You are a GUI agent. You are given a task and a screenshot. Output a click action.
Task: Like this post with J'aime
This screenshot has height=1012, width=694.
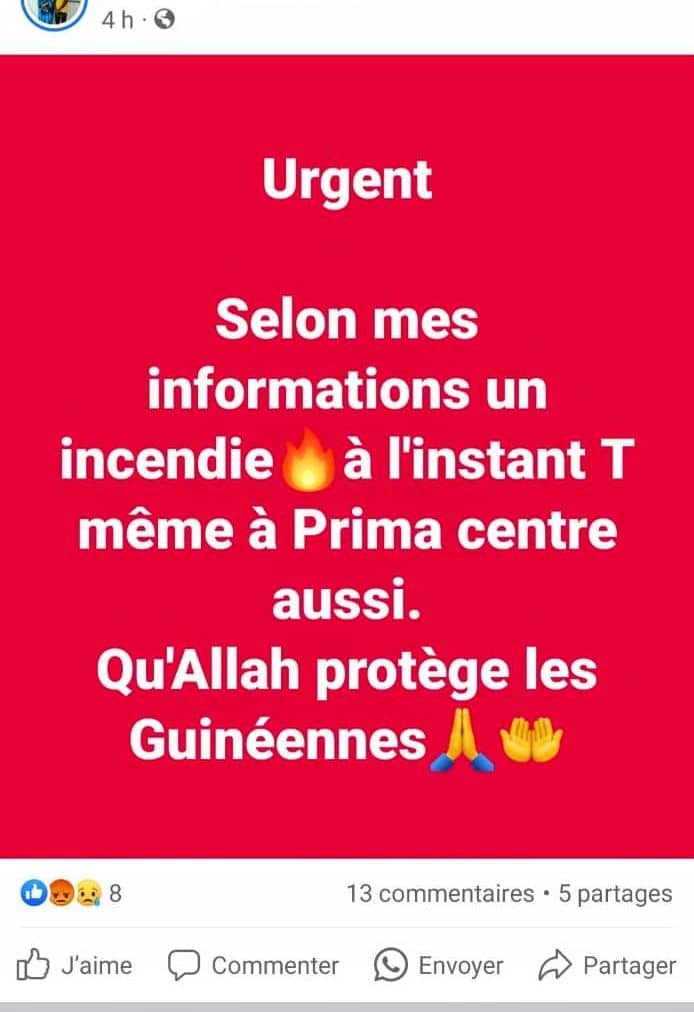[75, 965]
